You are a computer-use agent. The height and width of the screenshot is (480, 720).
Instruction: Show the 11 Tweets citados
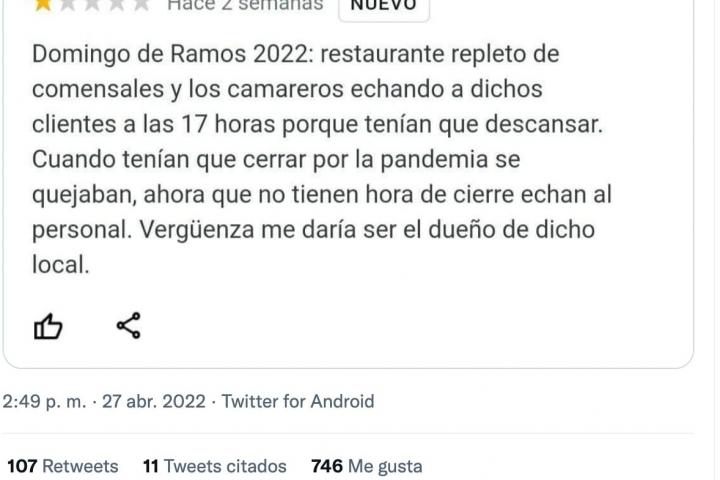click(x=215, y=466)
